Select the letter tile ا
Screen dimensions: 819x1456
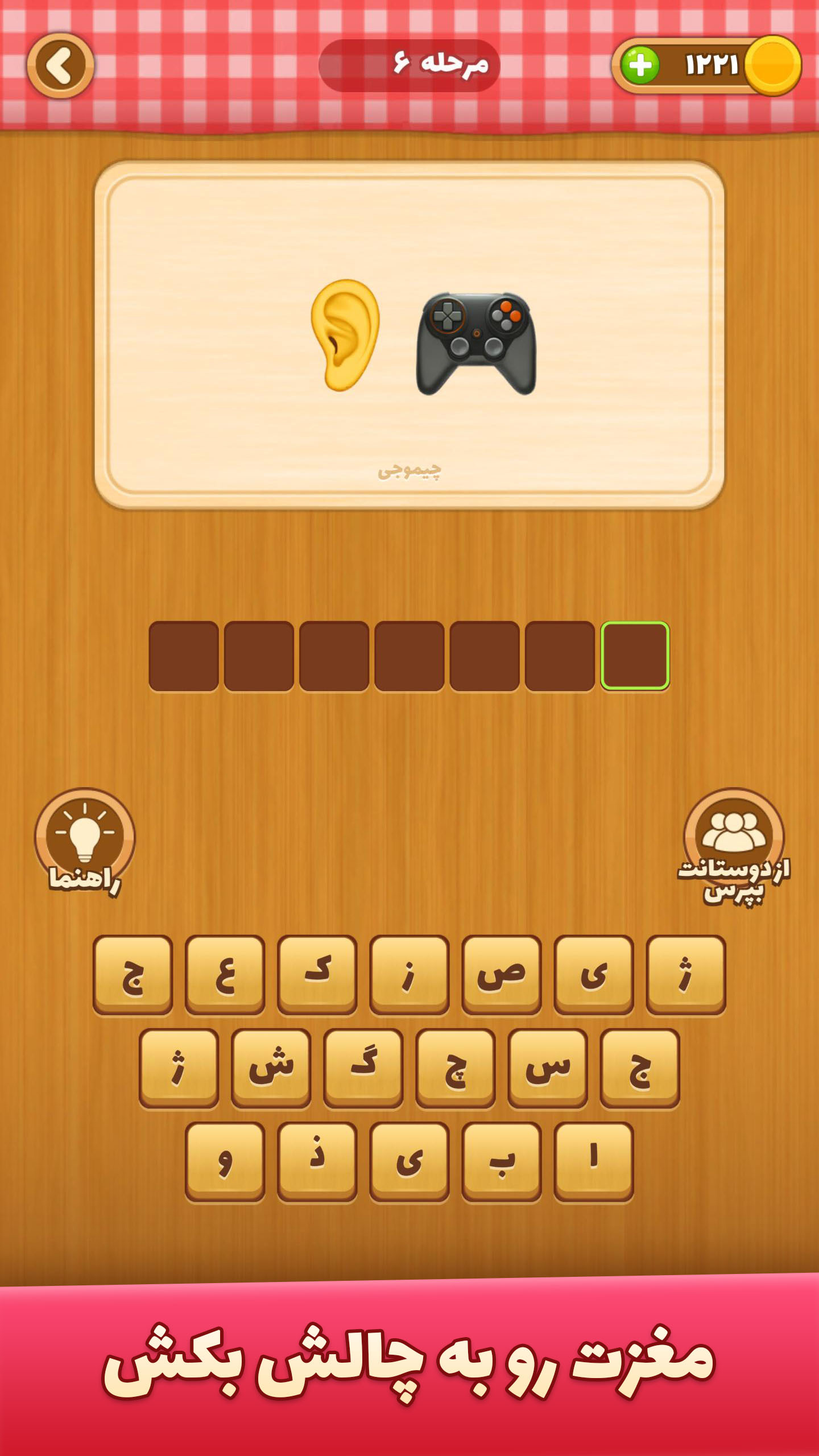tap(593, 1160)
